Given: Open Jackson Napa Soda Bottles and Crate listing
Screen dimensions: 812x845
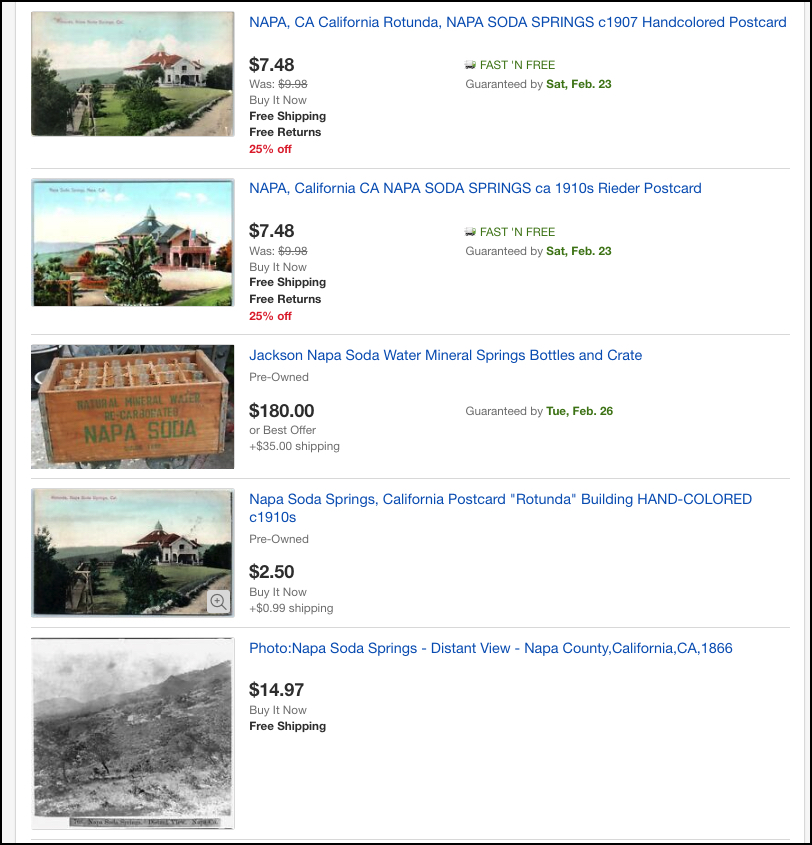Looking at the screenshot, I should (x=445, y=355).
